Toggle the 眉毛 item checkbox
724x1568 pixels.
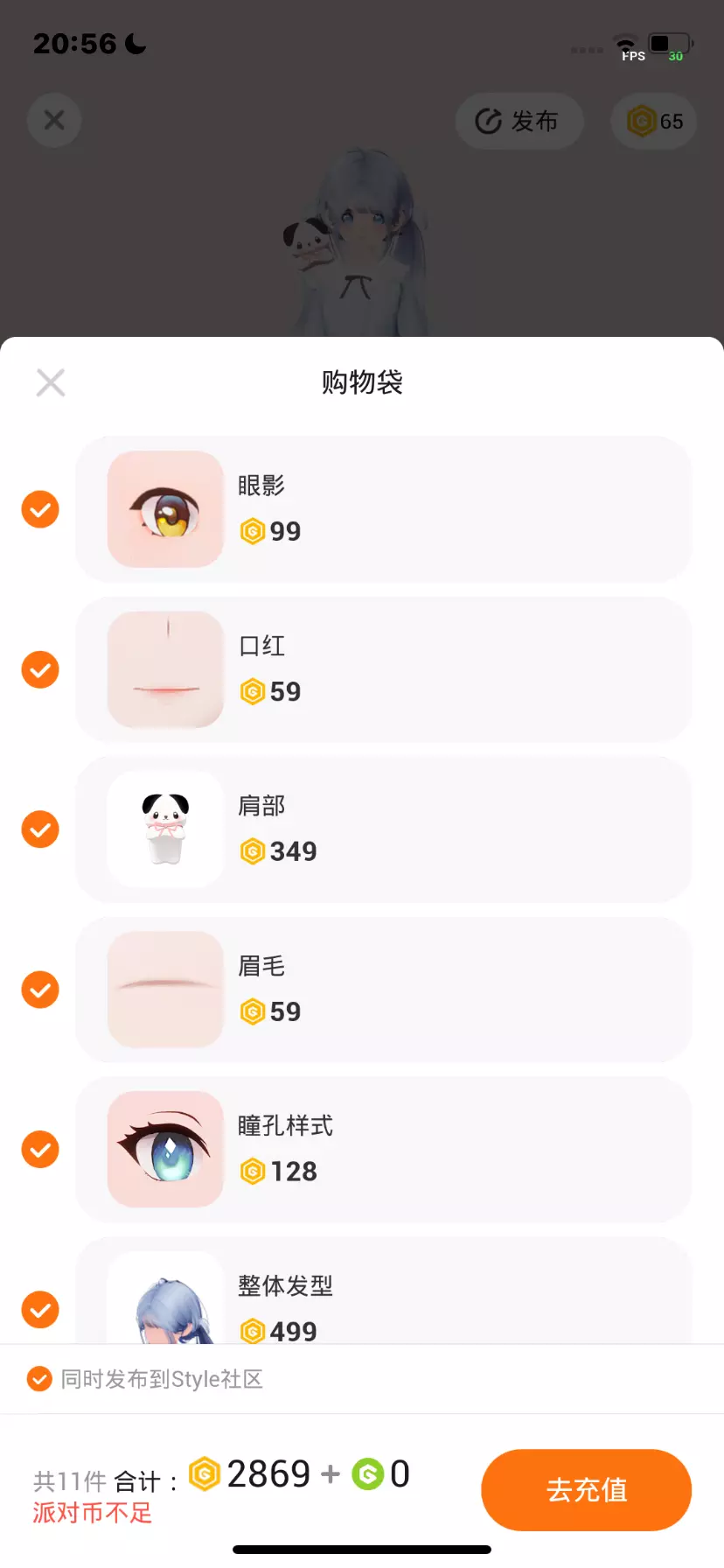tap(40, 990)
